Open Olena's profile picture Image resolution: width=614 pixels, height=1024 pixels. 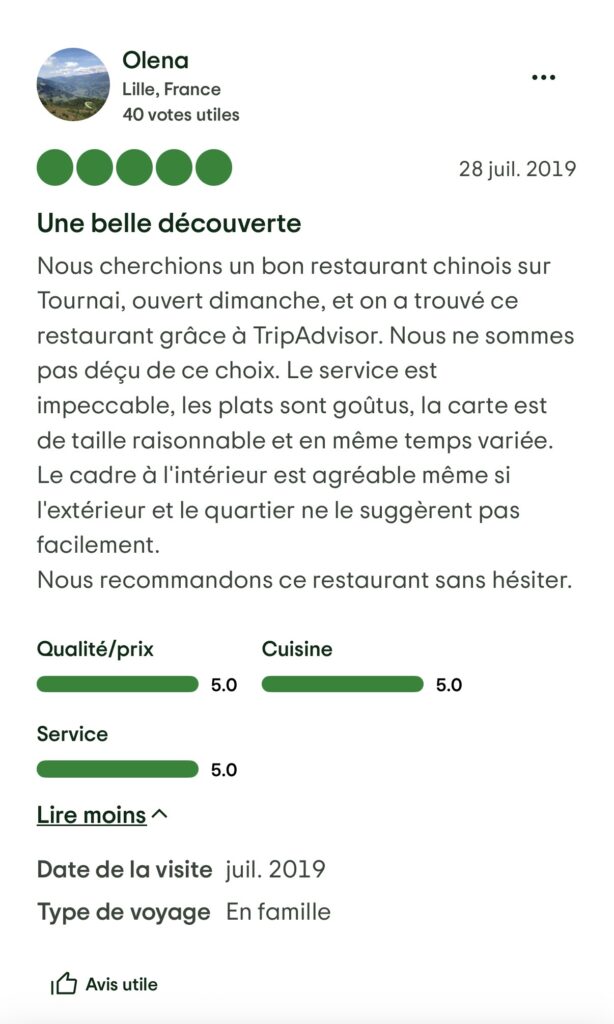click(73, 85)
